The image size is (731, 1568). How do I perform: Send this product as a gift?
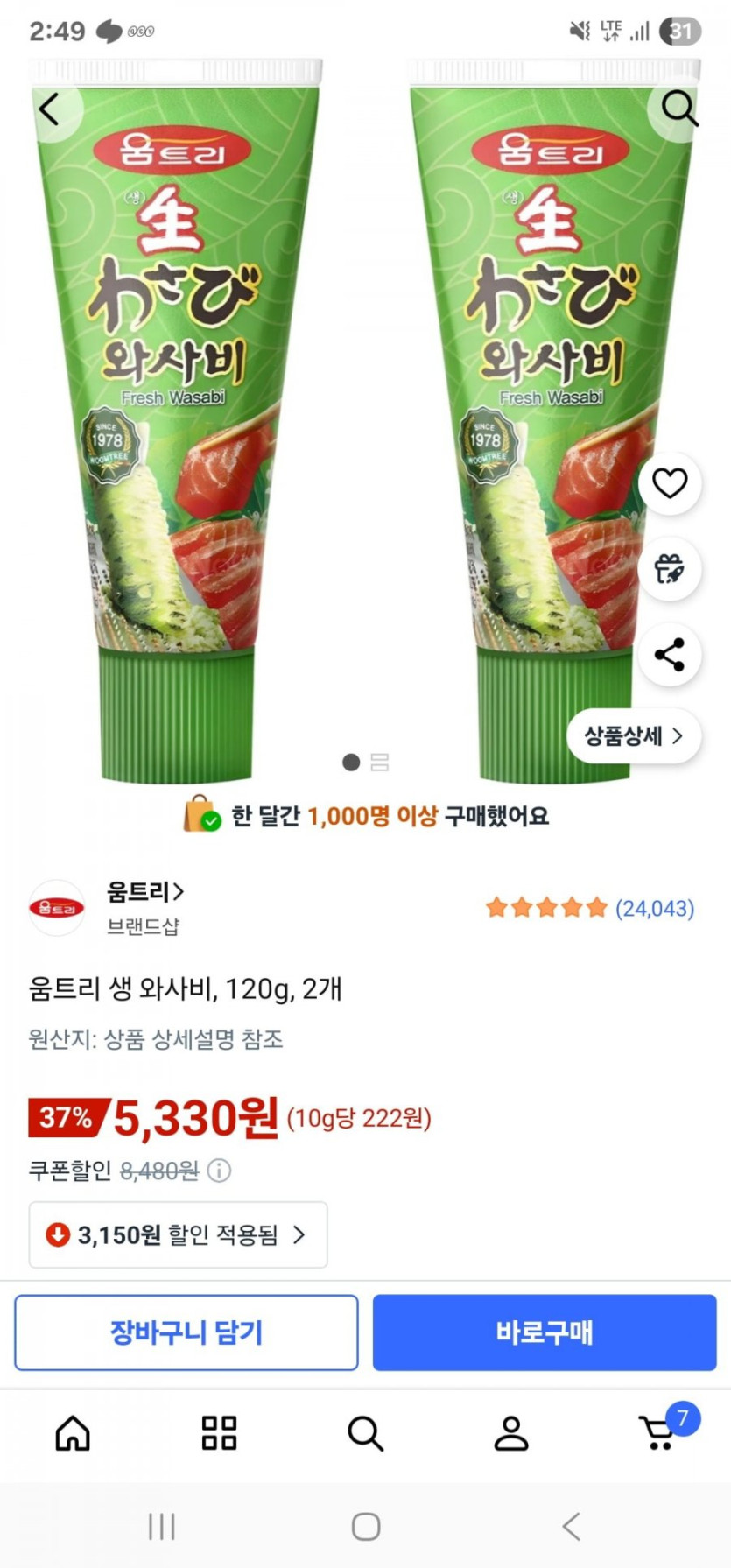click(670, 569)
